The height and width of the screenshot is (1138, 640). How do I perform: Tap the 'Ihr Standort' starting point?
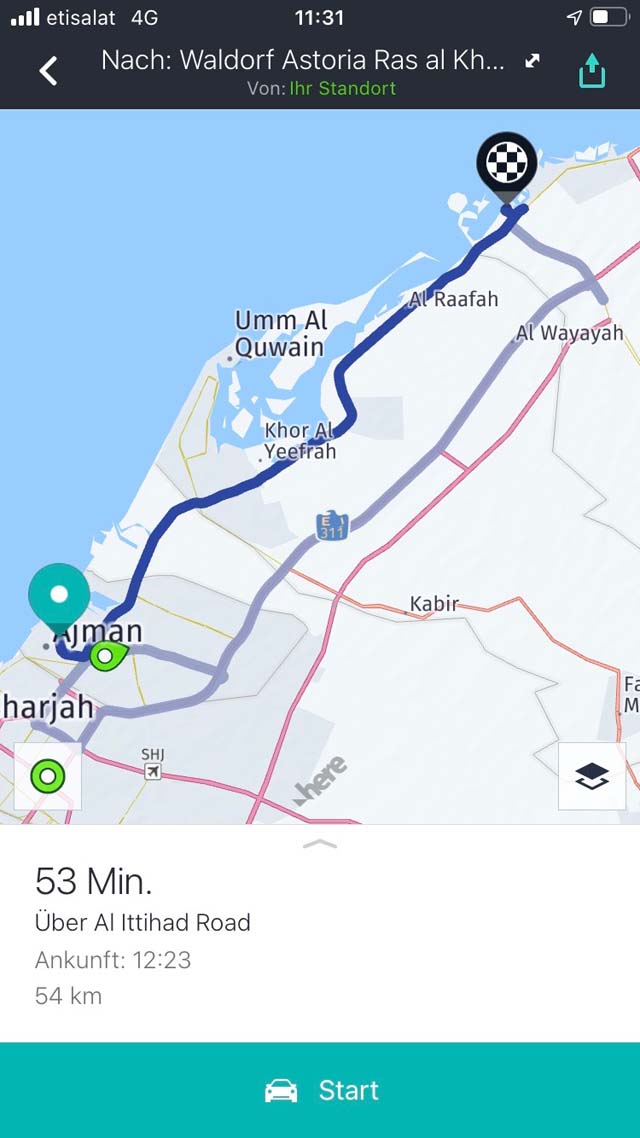tap(342, 89)
